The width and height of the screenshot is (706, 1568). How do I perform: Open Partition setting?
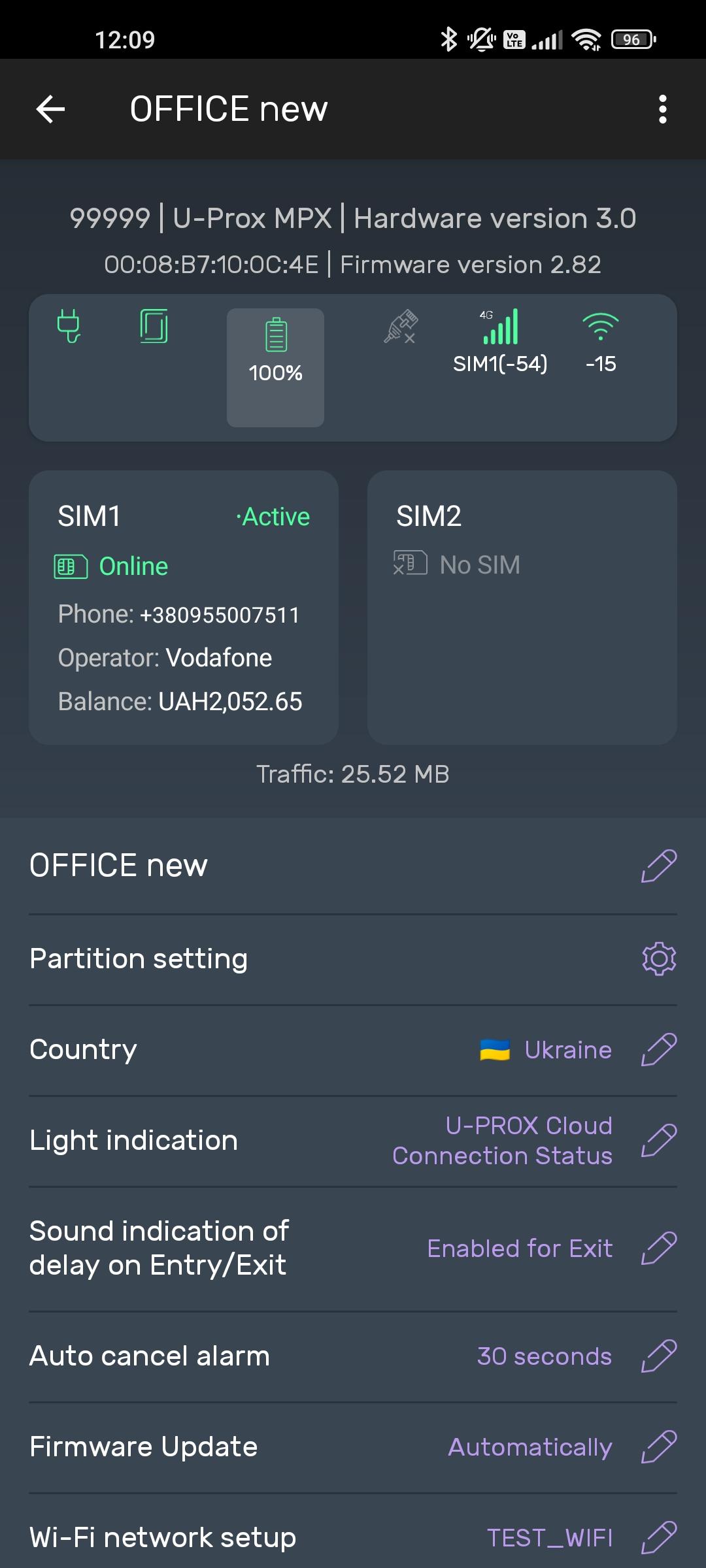click(x=658, y=958)
